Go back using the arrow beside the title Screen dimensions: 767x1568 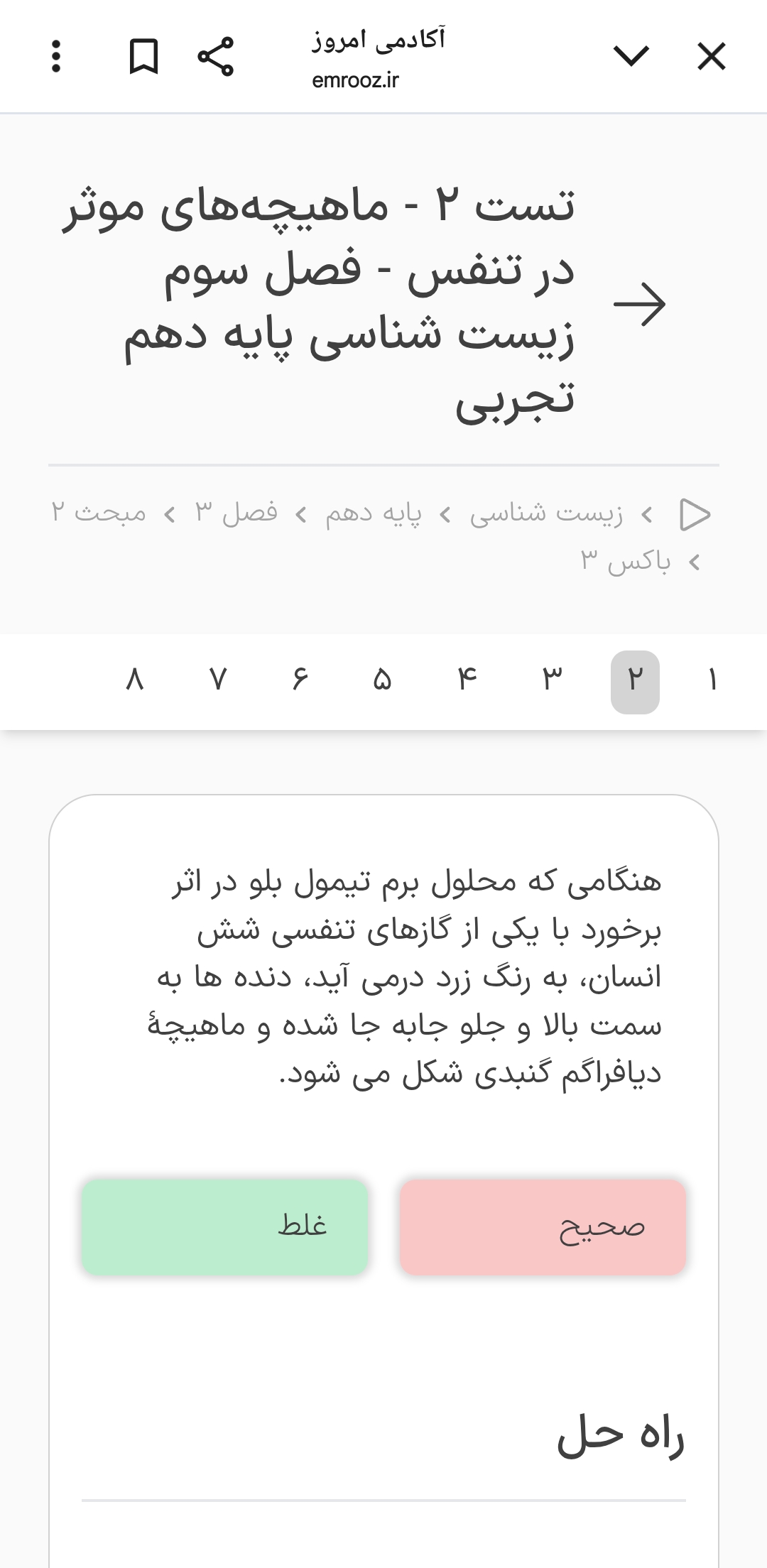coord(639,304)
